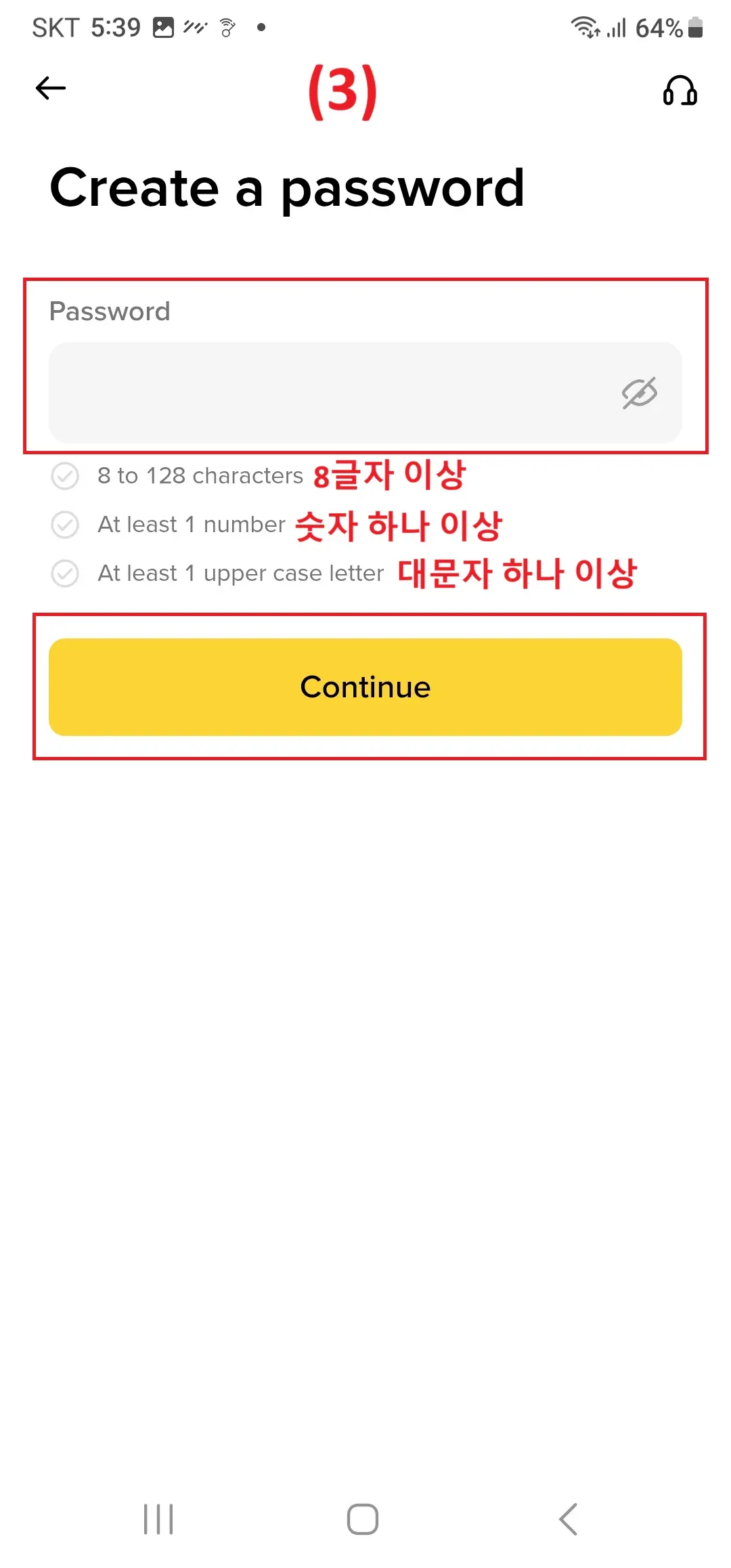The image size is (731, 1568).
Task: Tap the Android back button at bottom right
Action: point(568,1519)
